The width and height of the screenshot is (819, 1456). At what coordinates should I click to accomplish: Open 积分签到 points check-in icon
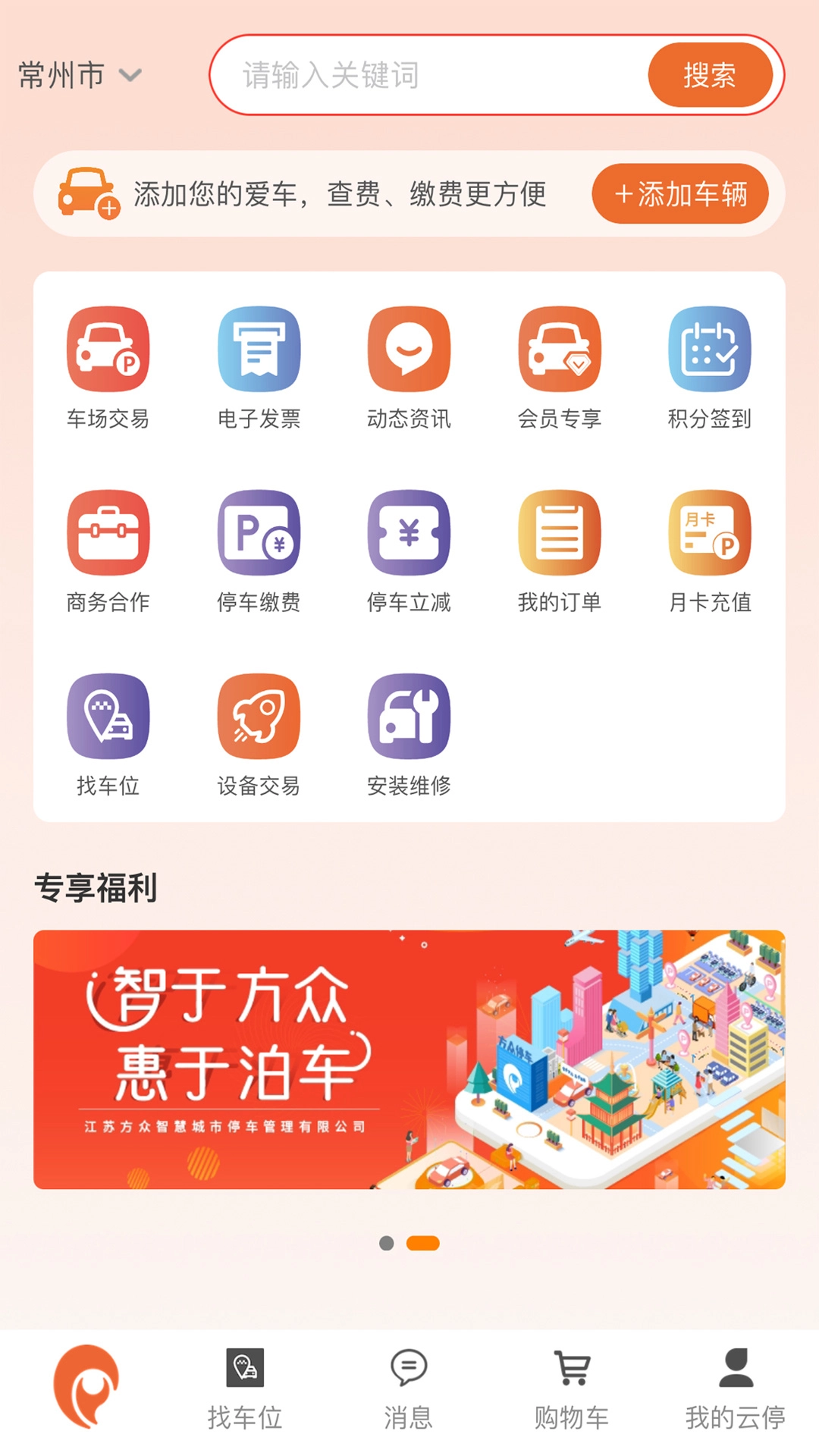point(709,351)
